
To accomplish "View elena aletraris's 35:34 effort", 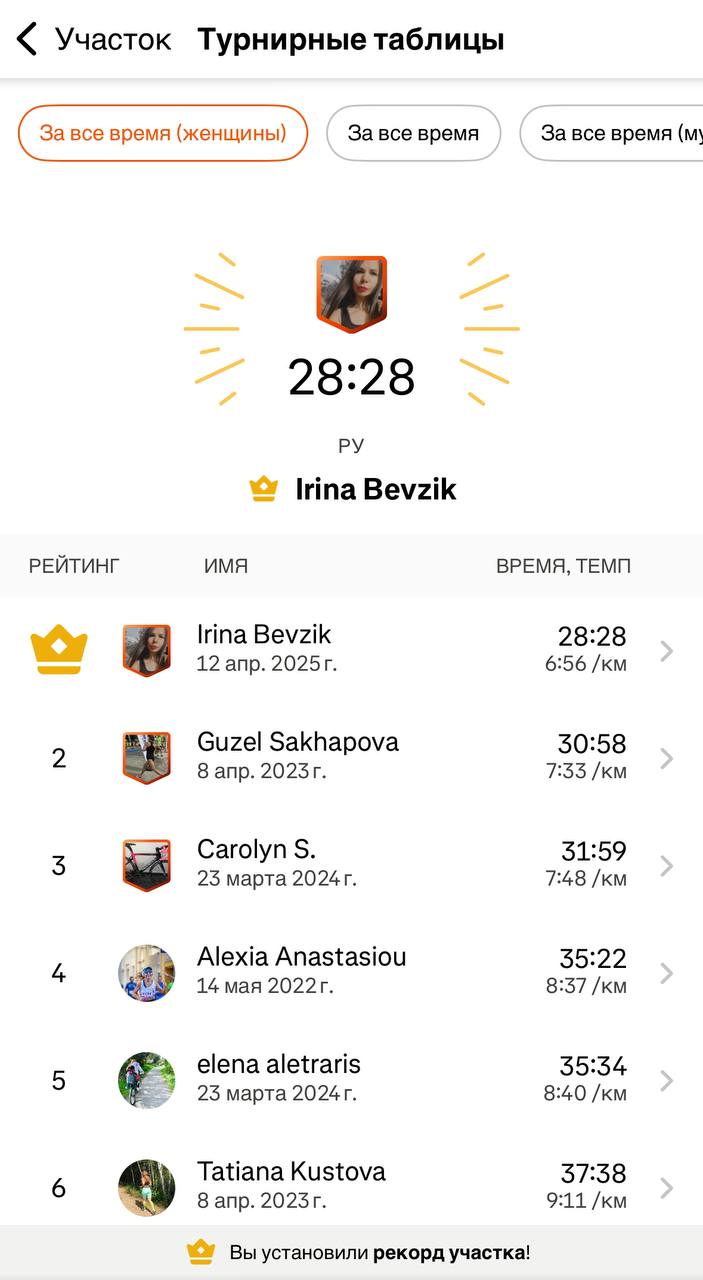I will point(350,1079).
